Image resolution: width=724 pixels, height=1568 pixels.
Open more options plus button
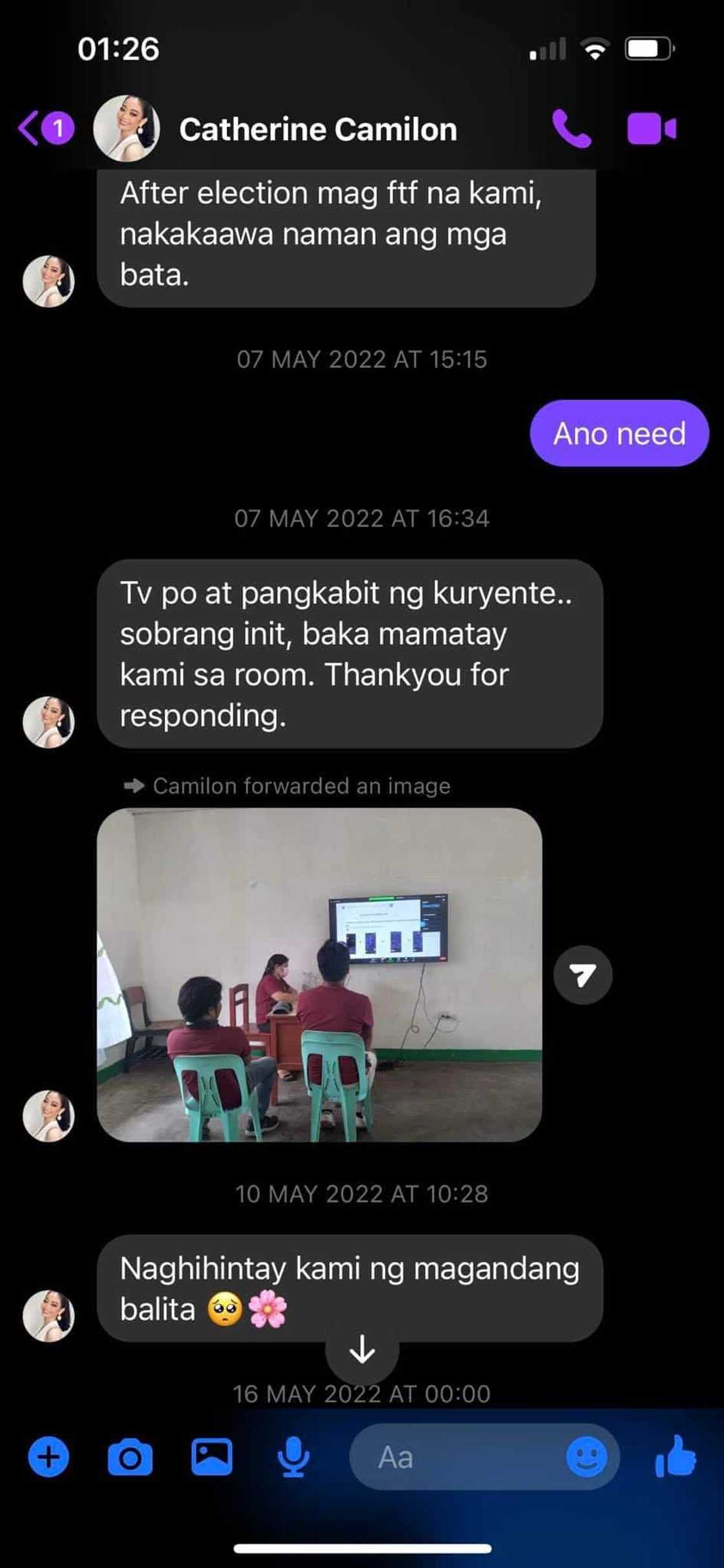48,1458
